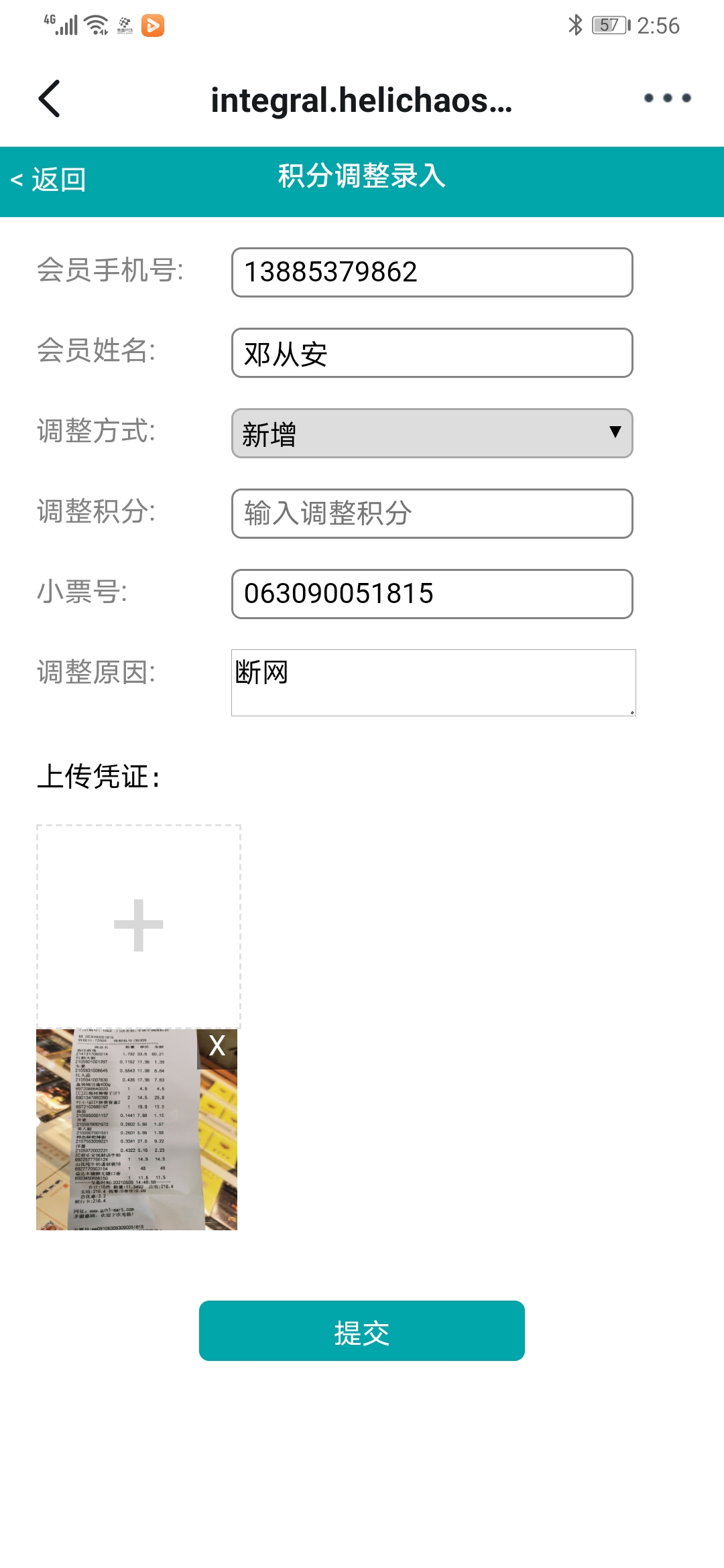This screenshot has height=1568, width=724.
Task: Go back with the top-left arrow
Action: tap(50, 99)
